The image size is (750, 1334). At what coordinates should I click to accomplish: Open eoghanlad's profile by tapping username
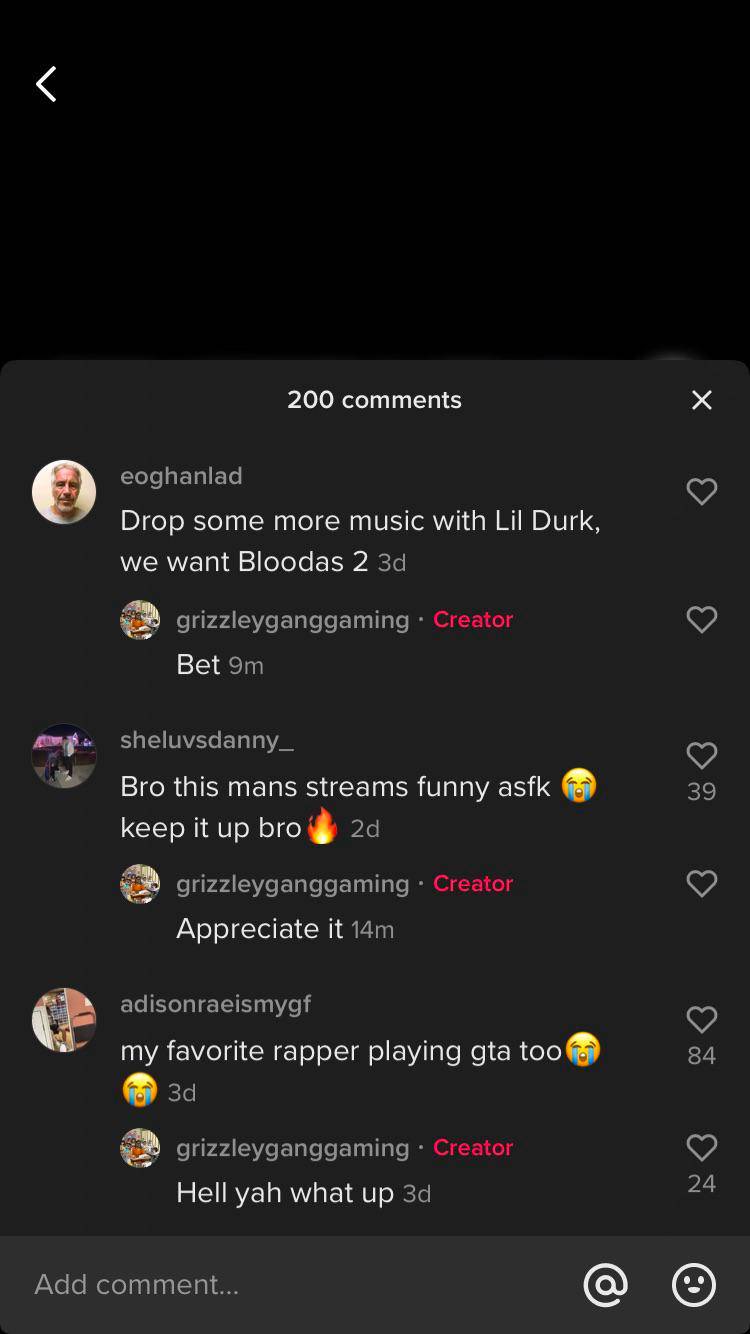181,476
